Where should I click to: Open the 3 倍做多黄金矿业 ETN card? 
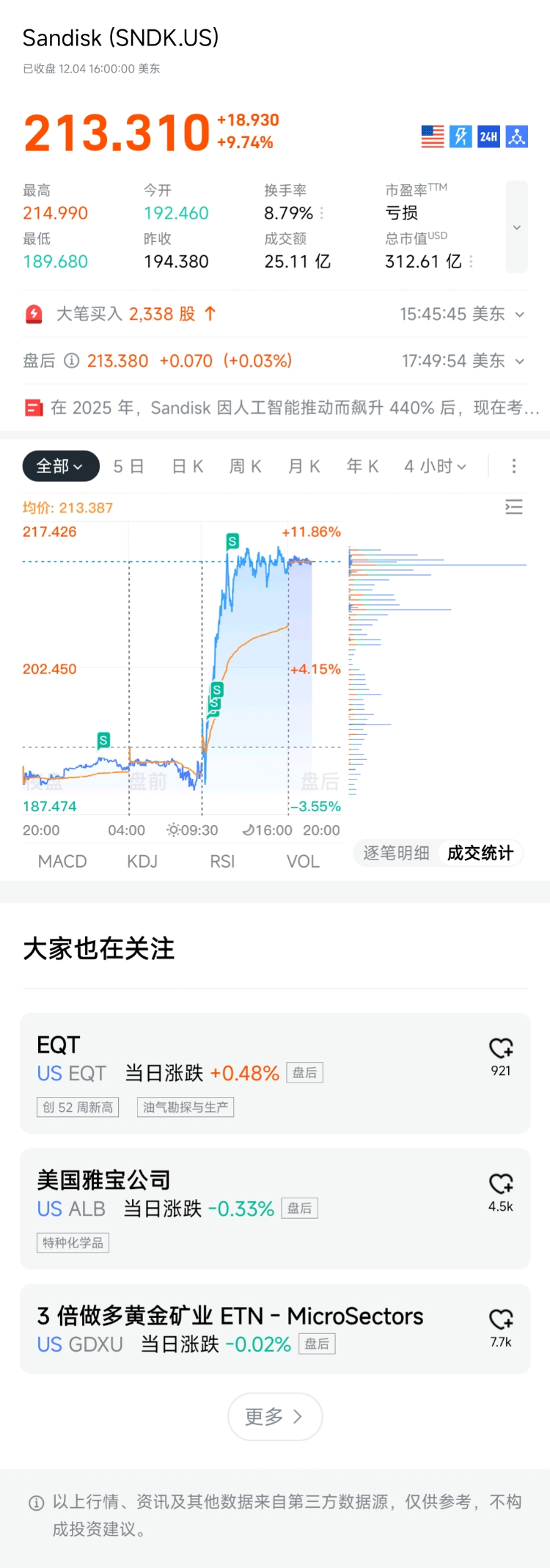[249, 1328]
